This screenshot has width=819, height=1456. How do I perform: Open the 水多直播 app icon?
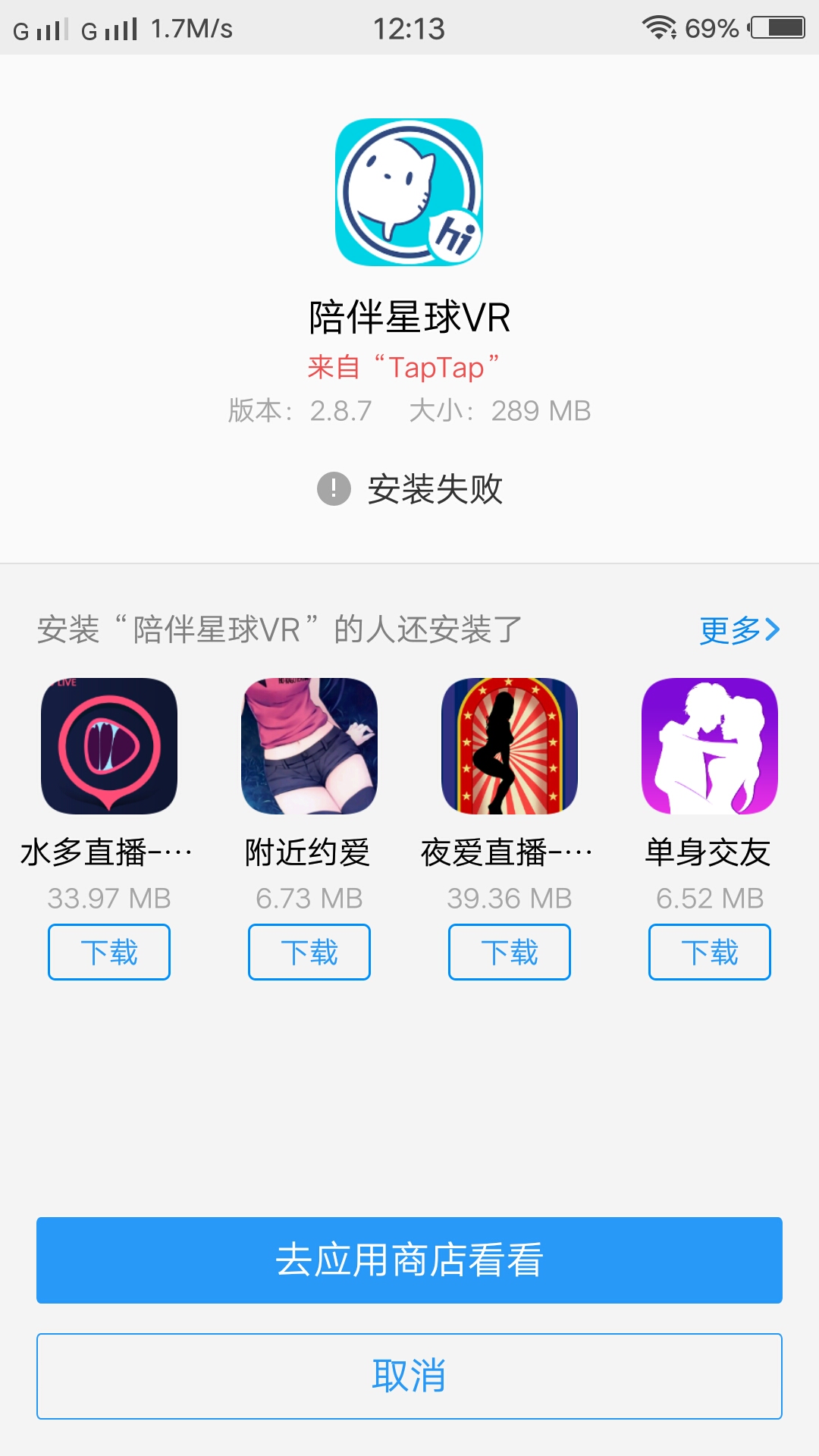coord(109,746)
